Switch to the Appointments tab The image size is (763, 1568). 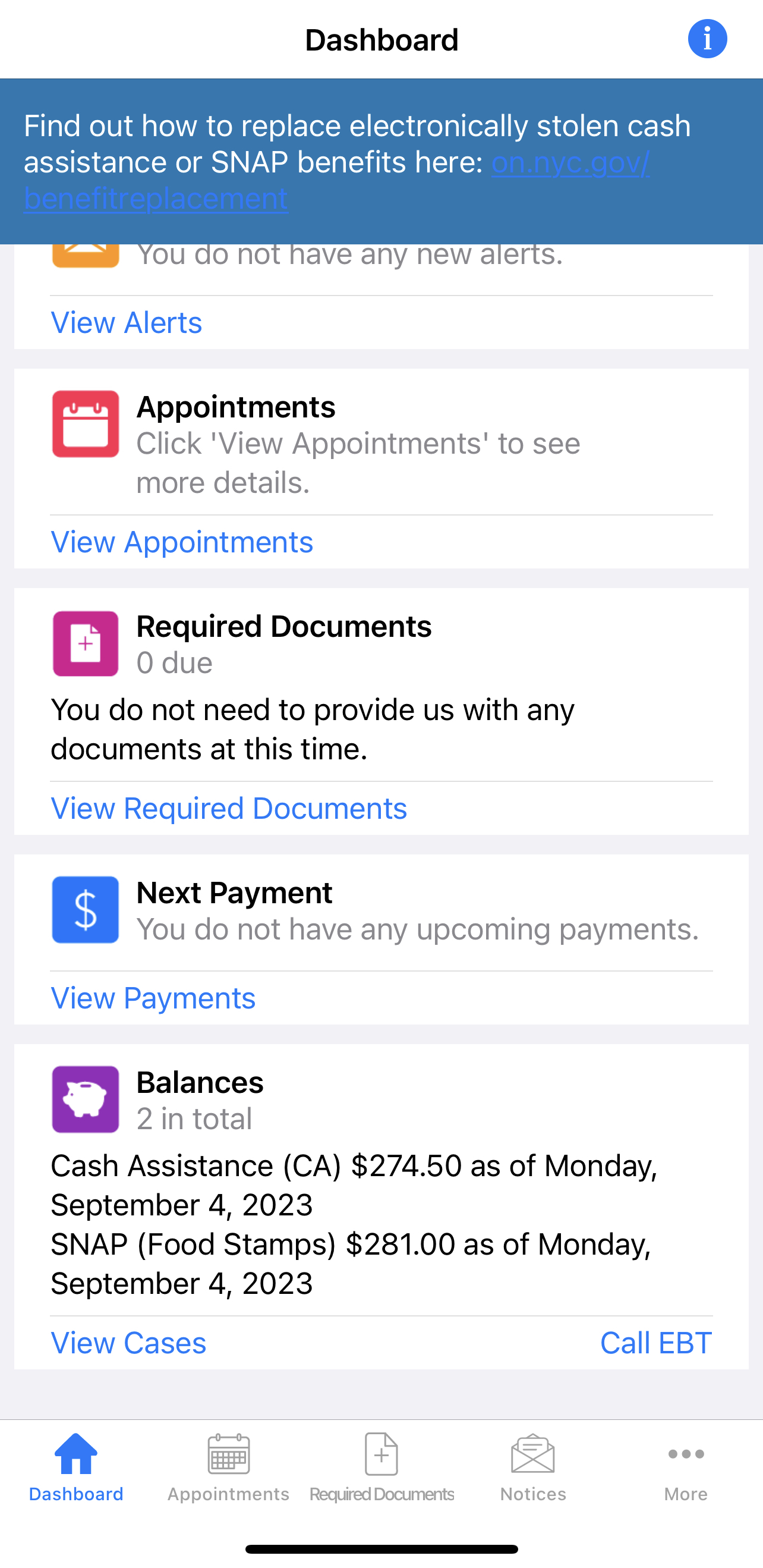[x=229, y=1468]
